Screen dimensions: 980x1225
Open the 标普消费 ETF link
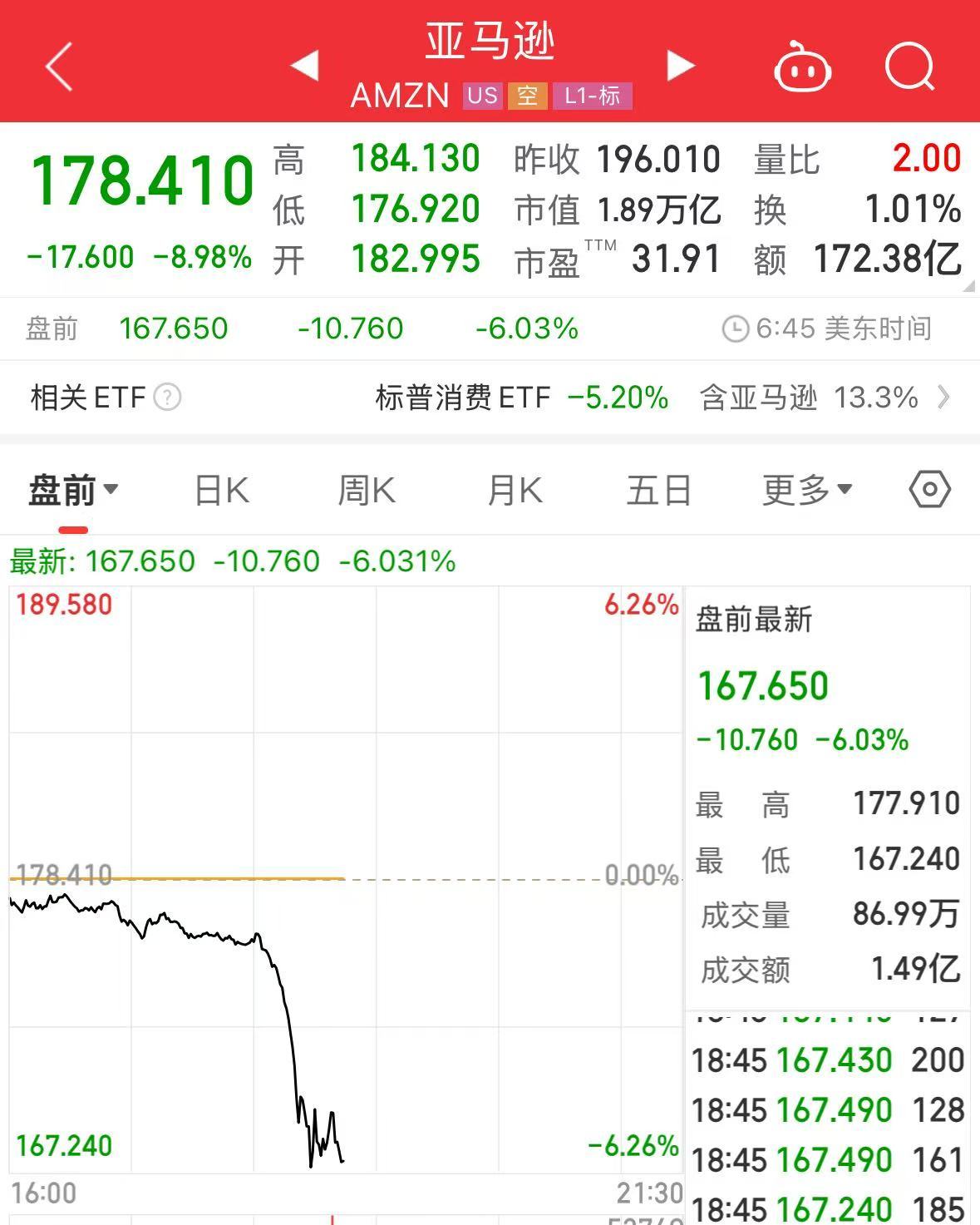point(462,398)
